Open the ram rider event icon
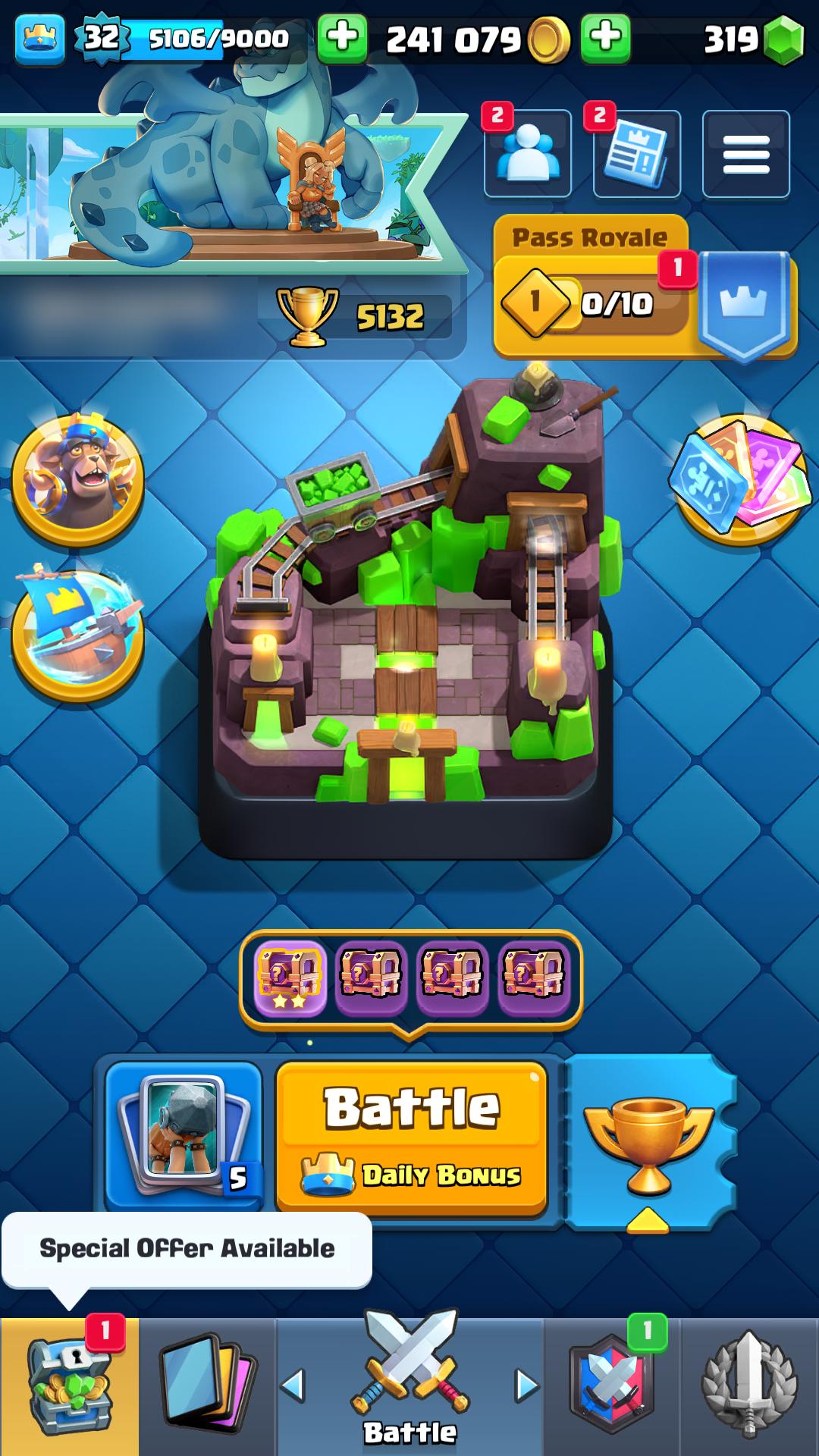The image size is (819, 1456). click(x=78, y=479)
